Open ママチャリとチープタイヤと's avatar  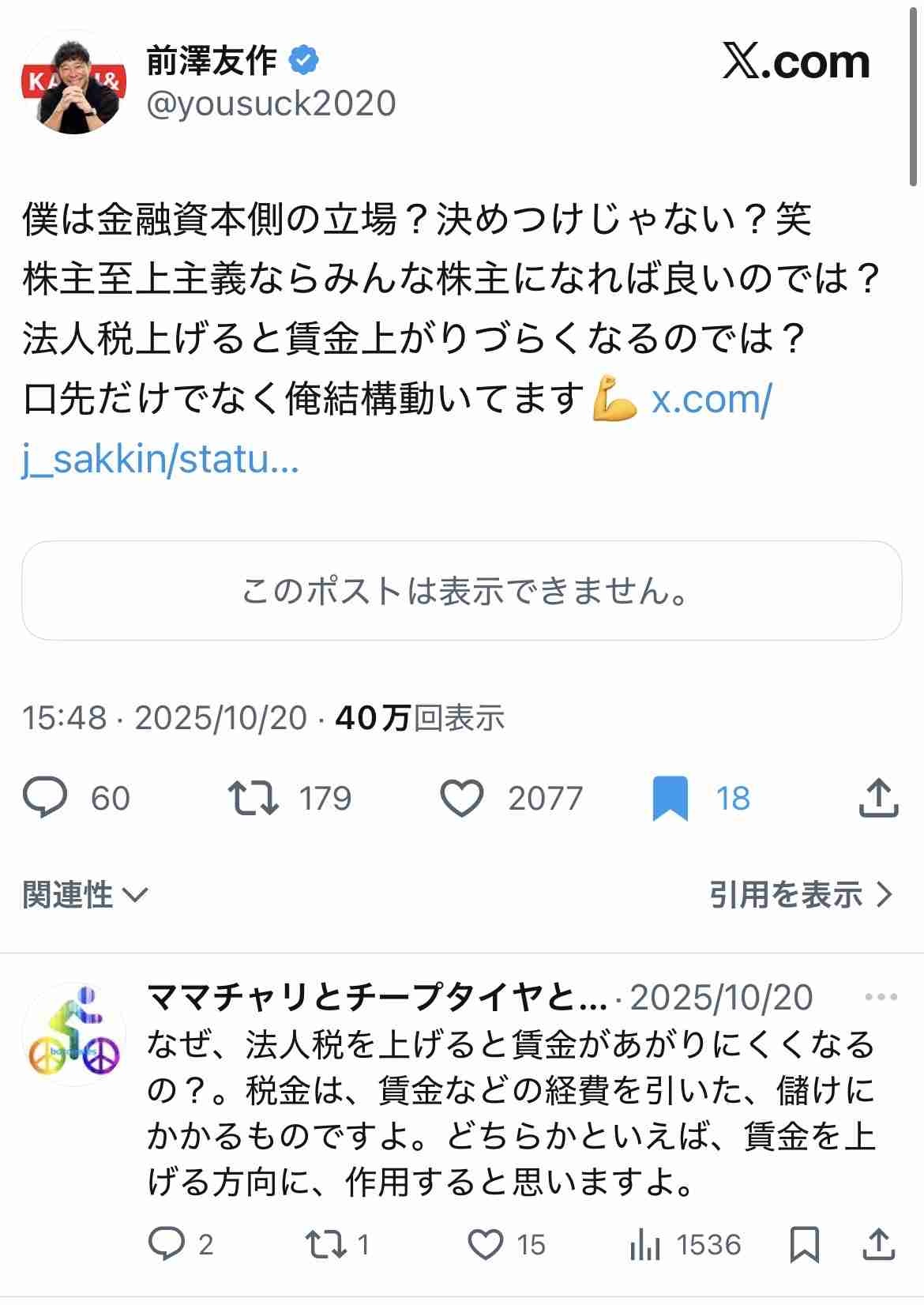(73, 1034)
